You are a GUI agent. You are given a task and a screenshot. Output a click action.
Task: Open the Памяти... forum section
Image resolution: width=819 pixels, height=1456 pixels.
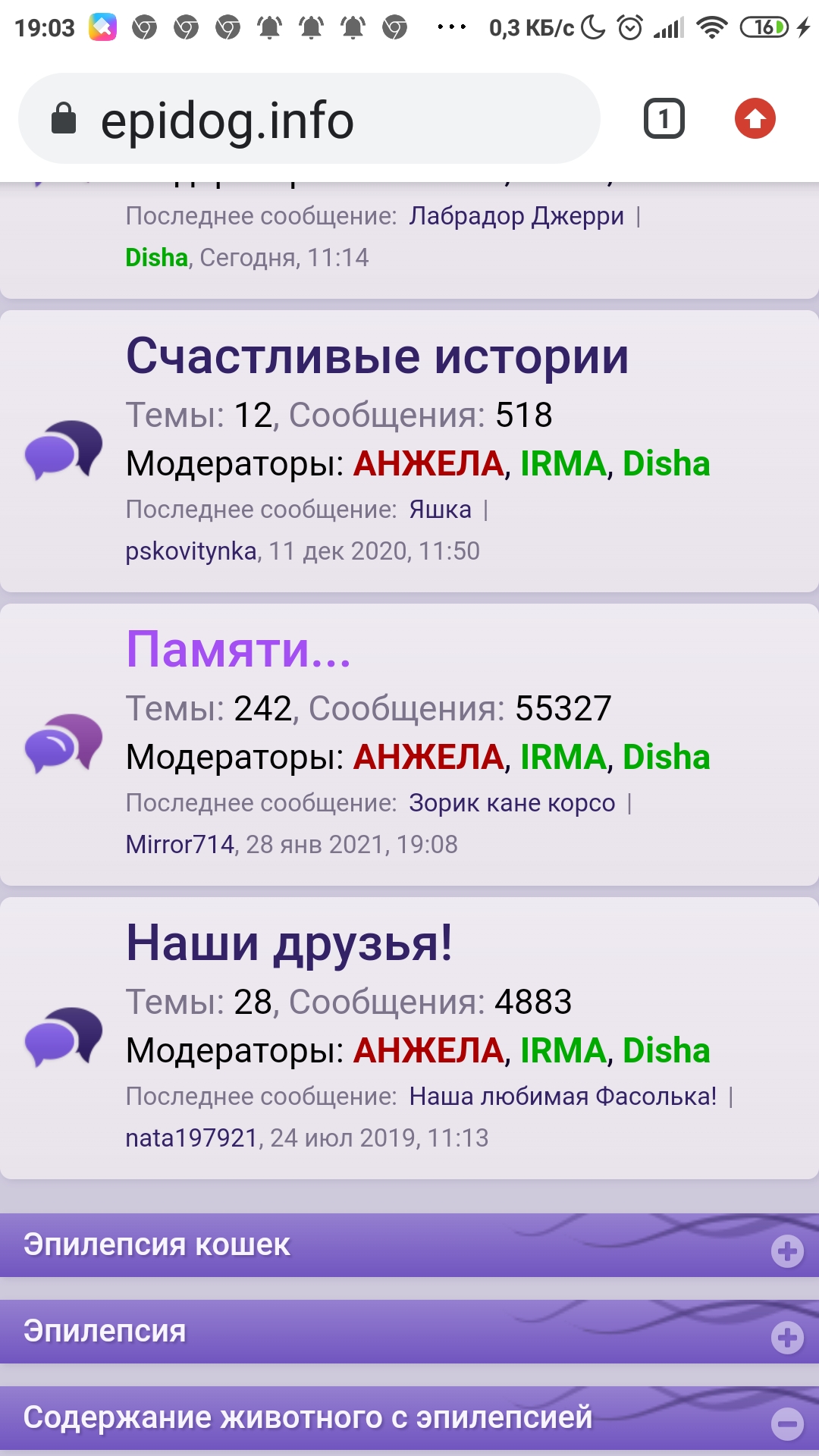pos(238,650)
